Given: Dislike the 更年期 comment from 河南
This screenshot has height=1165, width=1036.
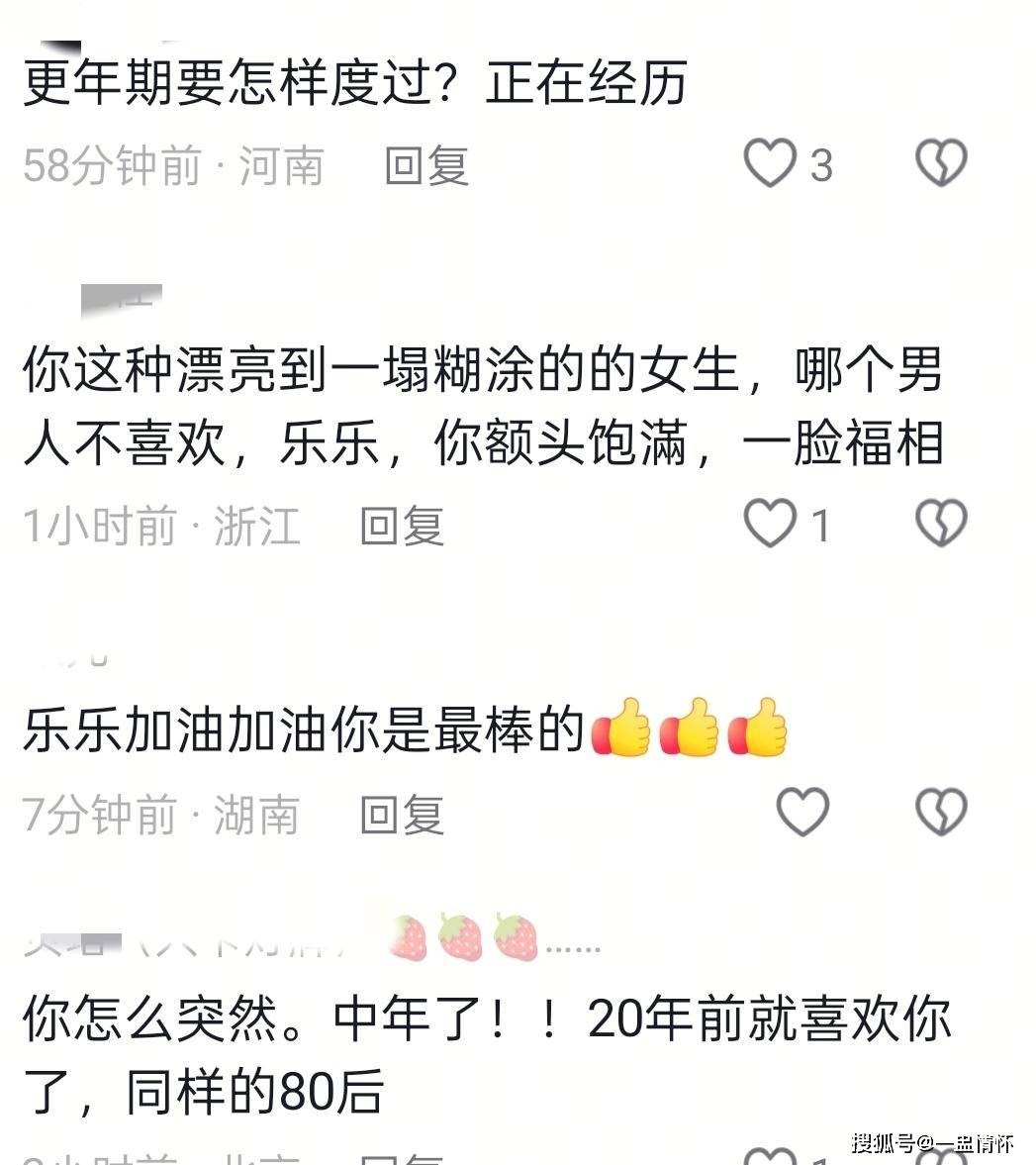Looking at the screenshot, I should point(940,163).
